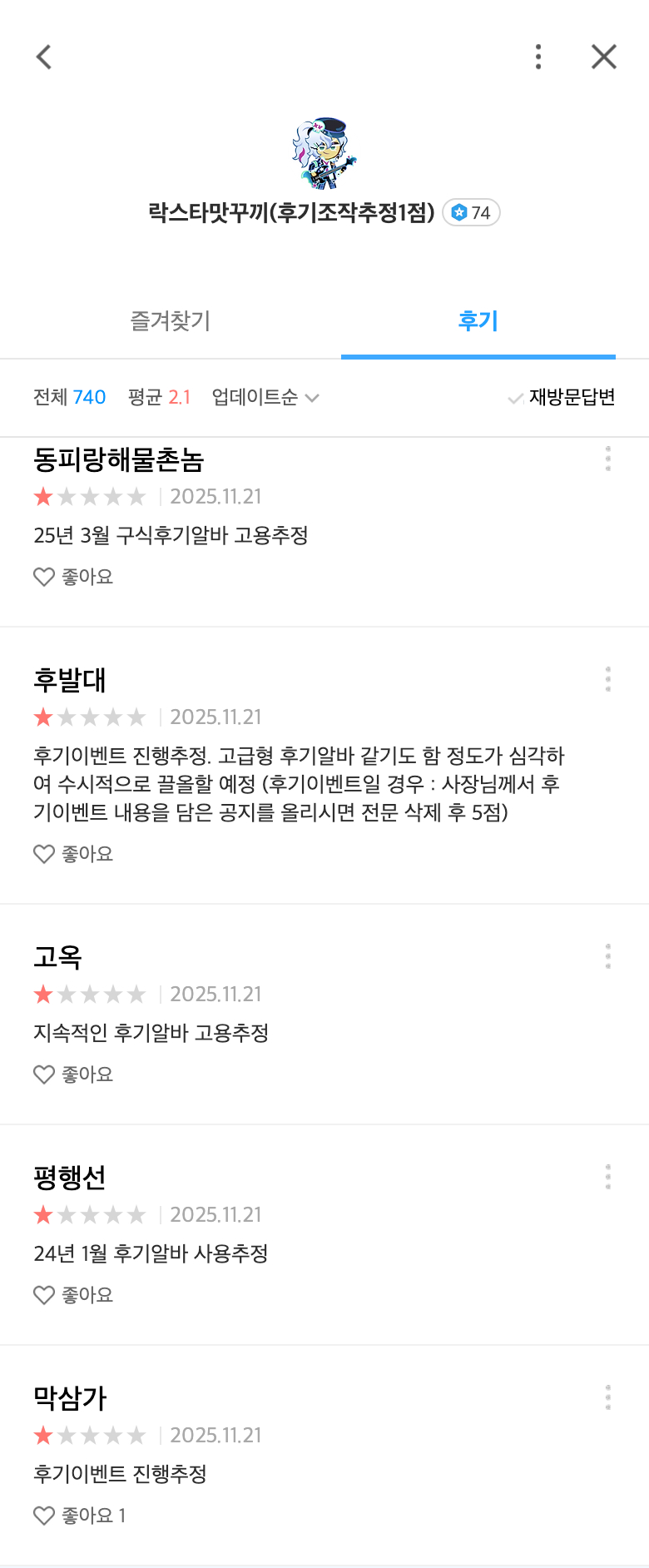Open the 후발대 place from its review
Viewport: 649px width, 1568px height.
[x=70, y=680]
